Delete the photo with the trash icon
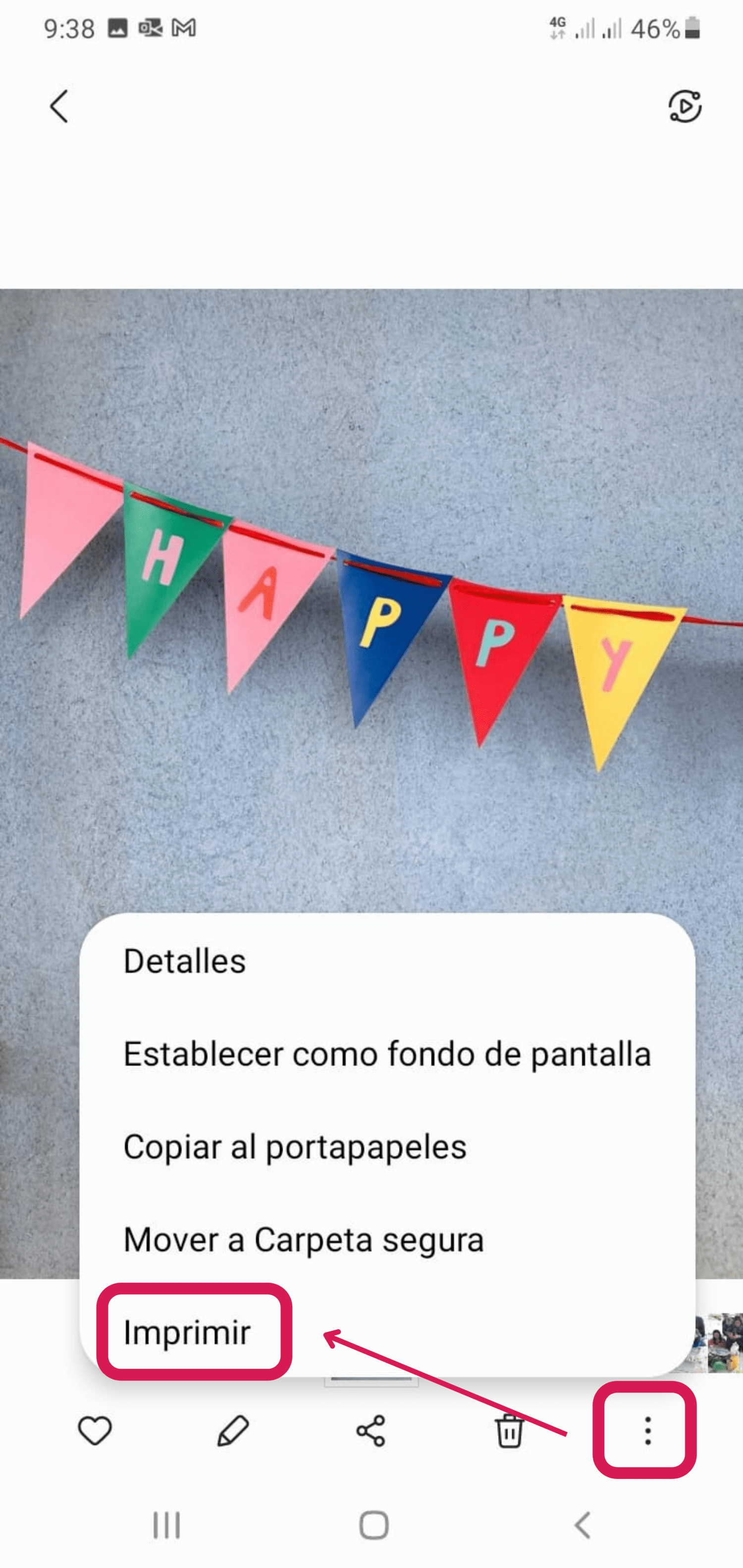Screen dimensions: 743x1568 click(509, 1430)
